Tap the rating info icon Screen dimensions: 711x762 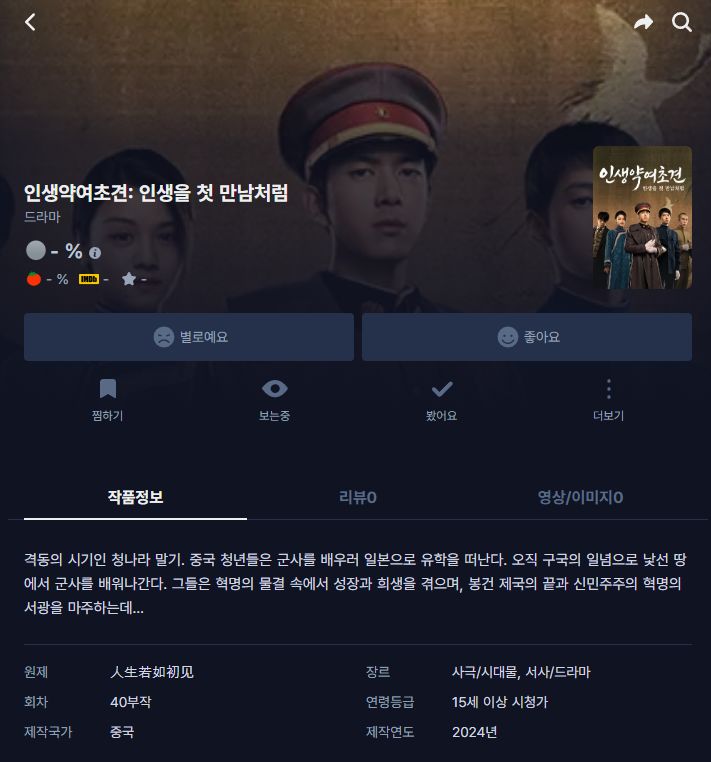pyautogui.click(x=95, y=253)
